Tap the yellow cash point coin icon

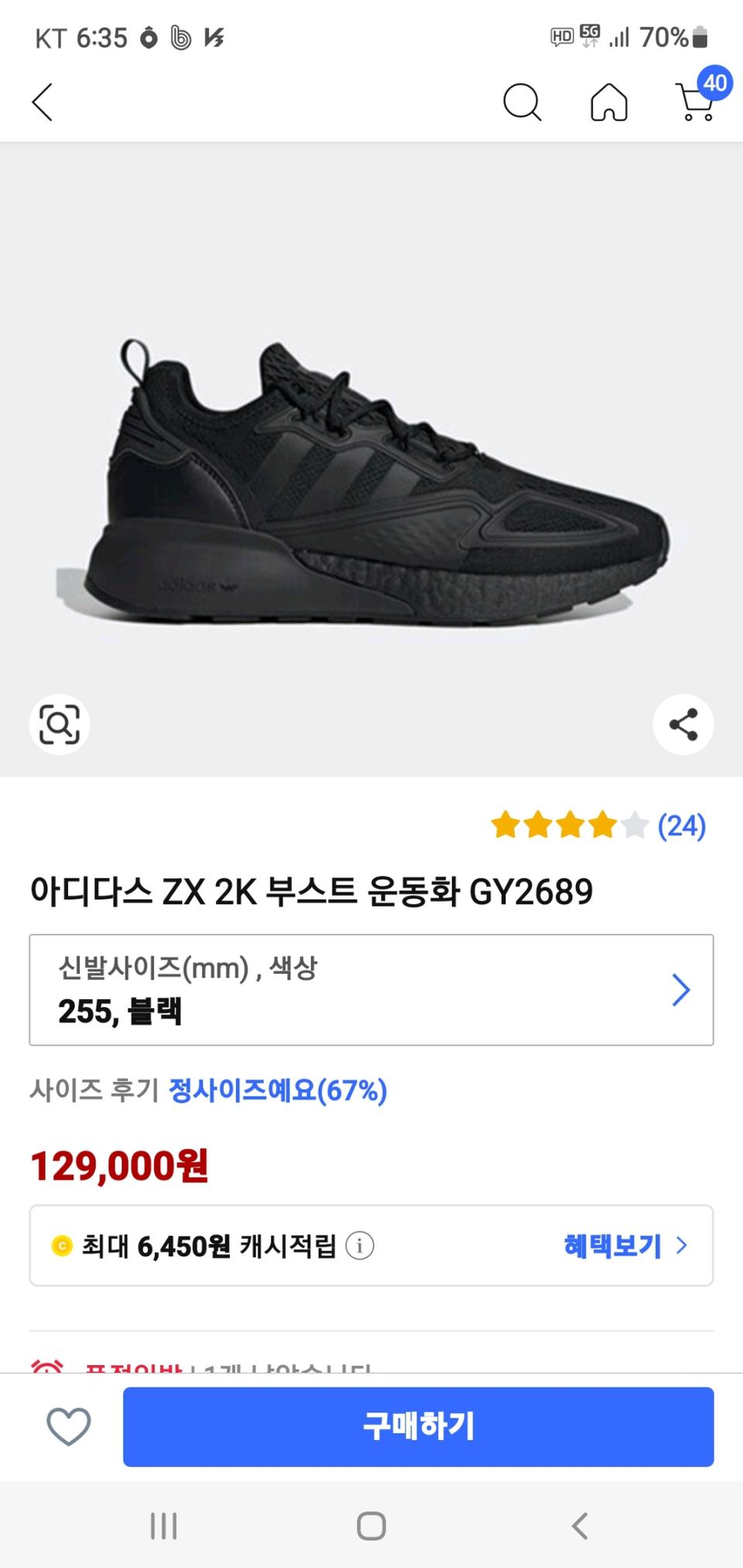click(x=60, y=1245)
